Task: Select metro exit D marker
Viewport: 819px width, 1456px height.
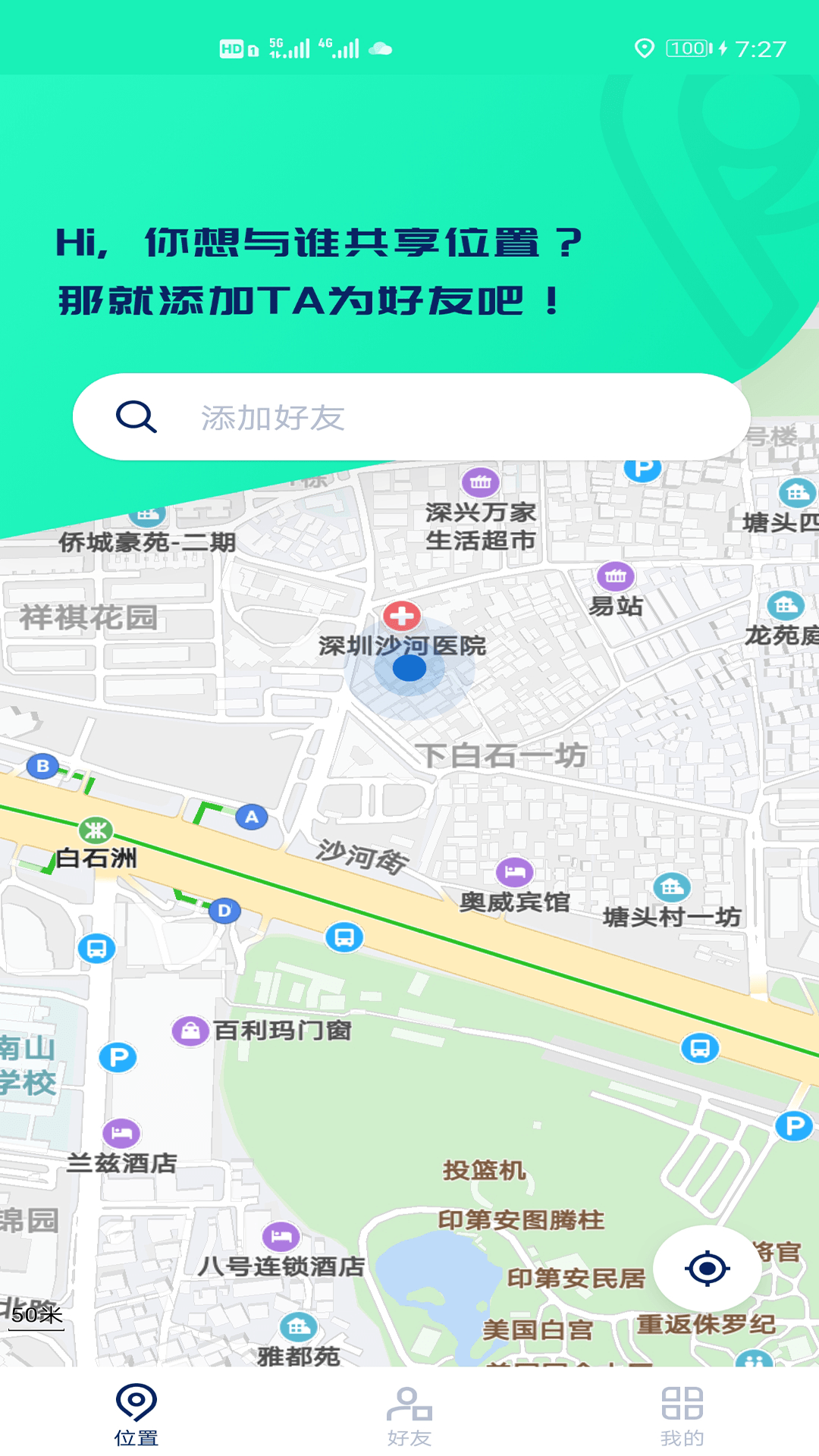Action: coord(224,912)
